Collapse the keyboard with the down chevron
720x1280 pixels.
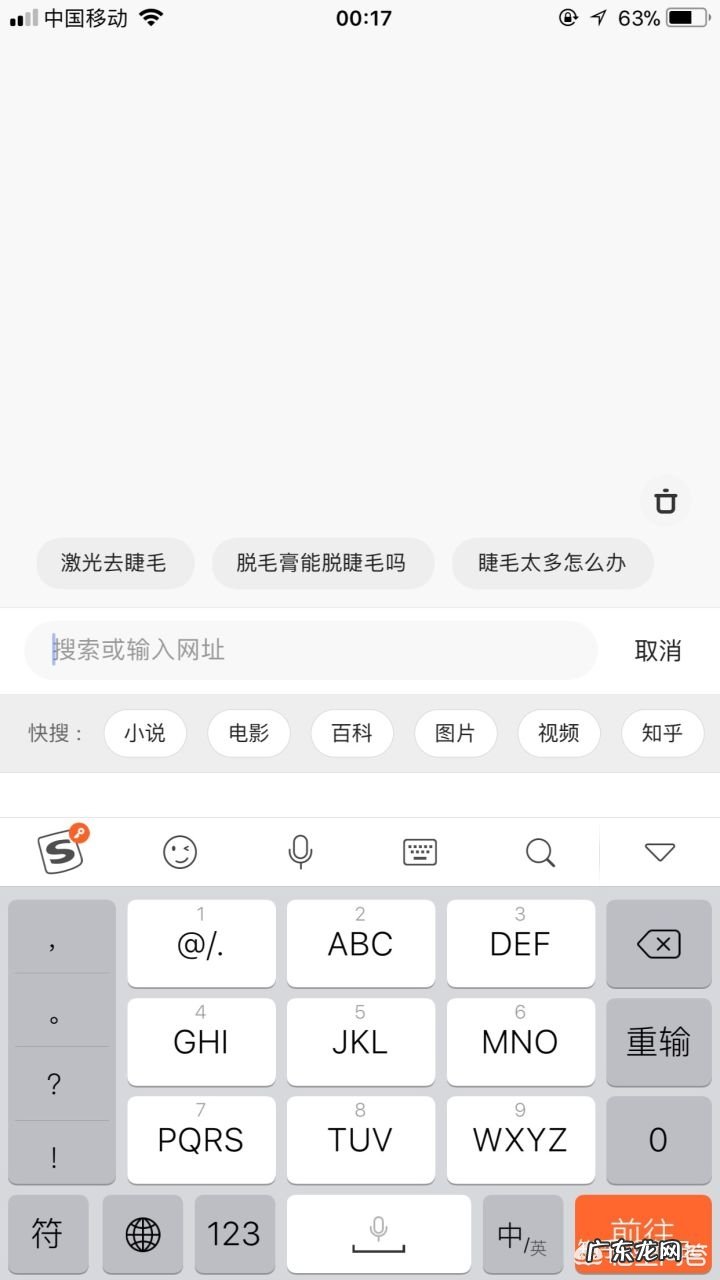click(x=658, y=851)
